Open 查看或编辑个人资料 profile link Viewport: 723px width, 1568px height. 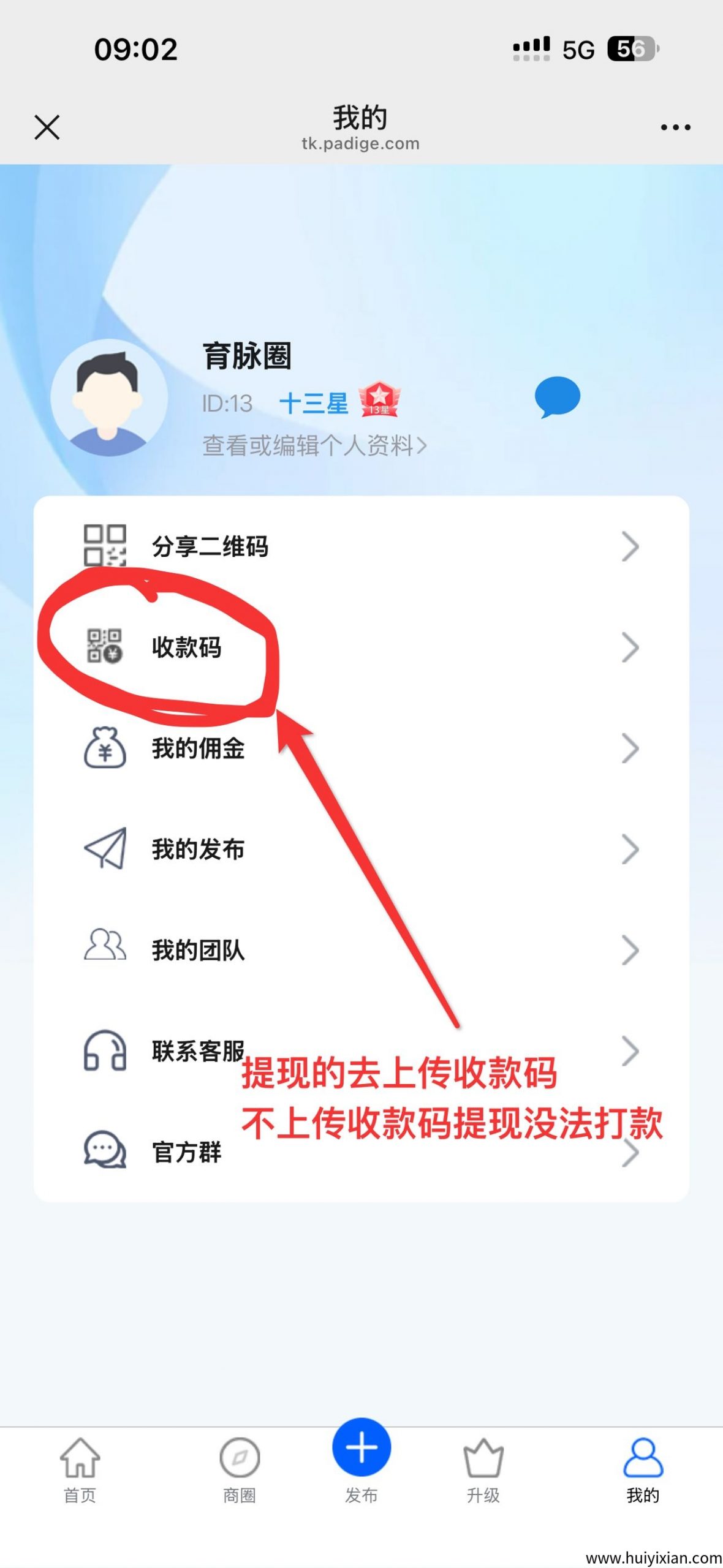click(314, 445)
